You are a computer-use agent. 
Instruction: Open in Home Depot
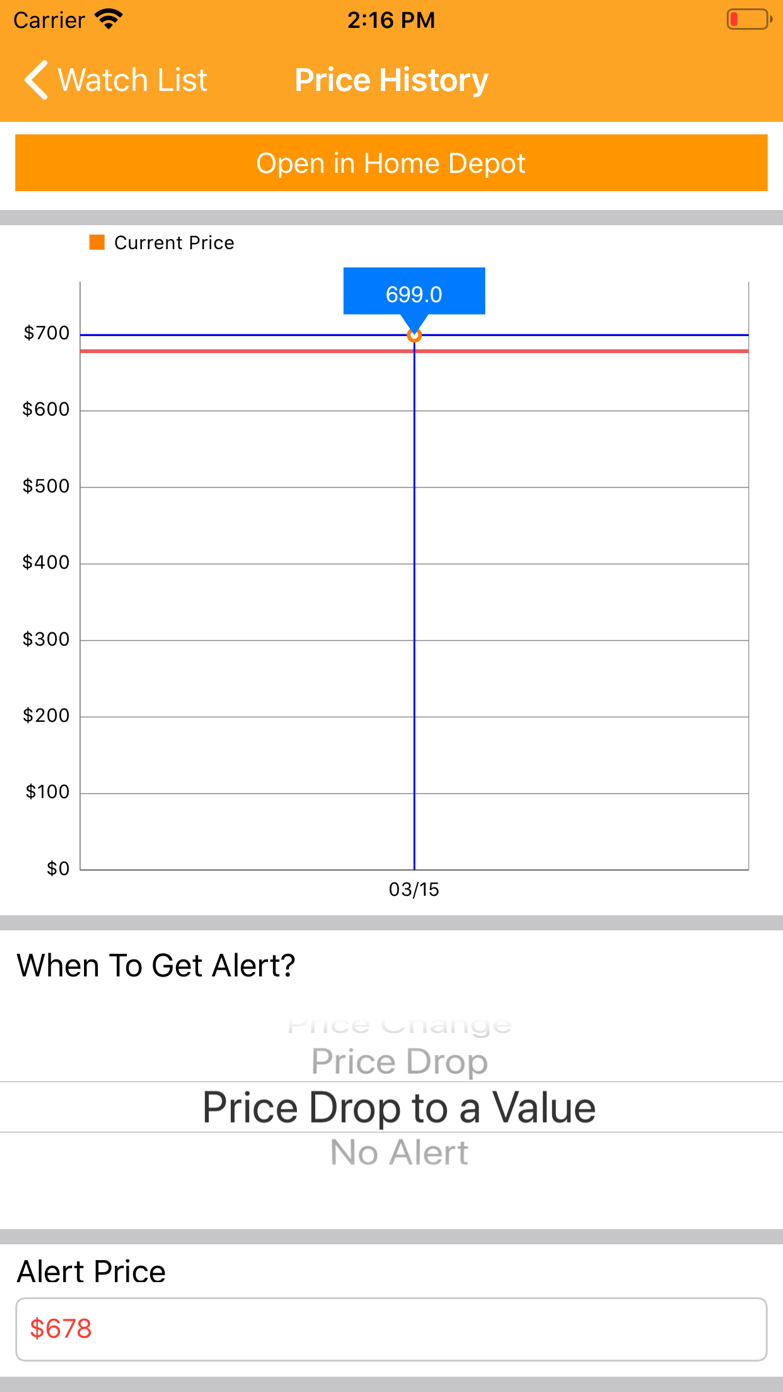(x=391, y=163)
